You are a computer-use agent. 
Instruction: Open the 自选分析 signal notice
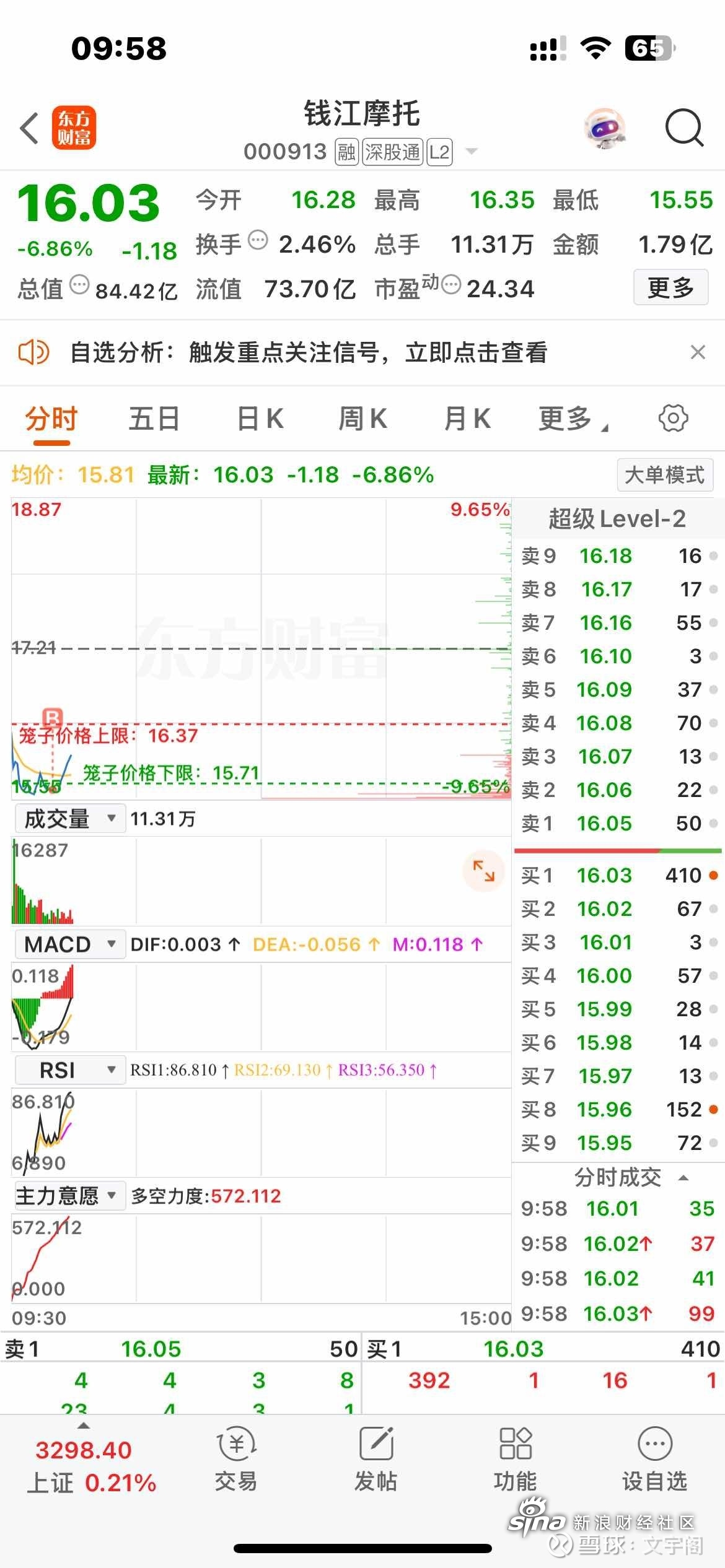pyautogui.click(x=310, y=352)
